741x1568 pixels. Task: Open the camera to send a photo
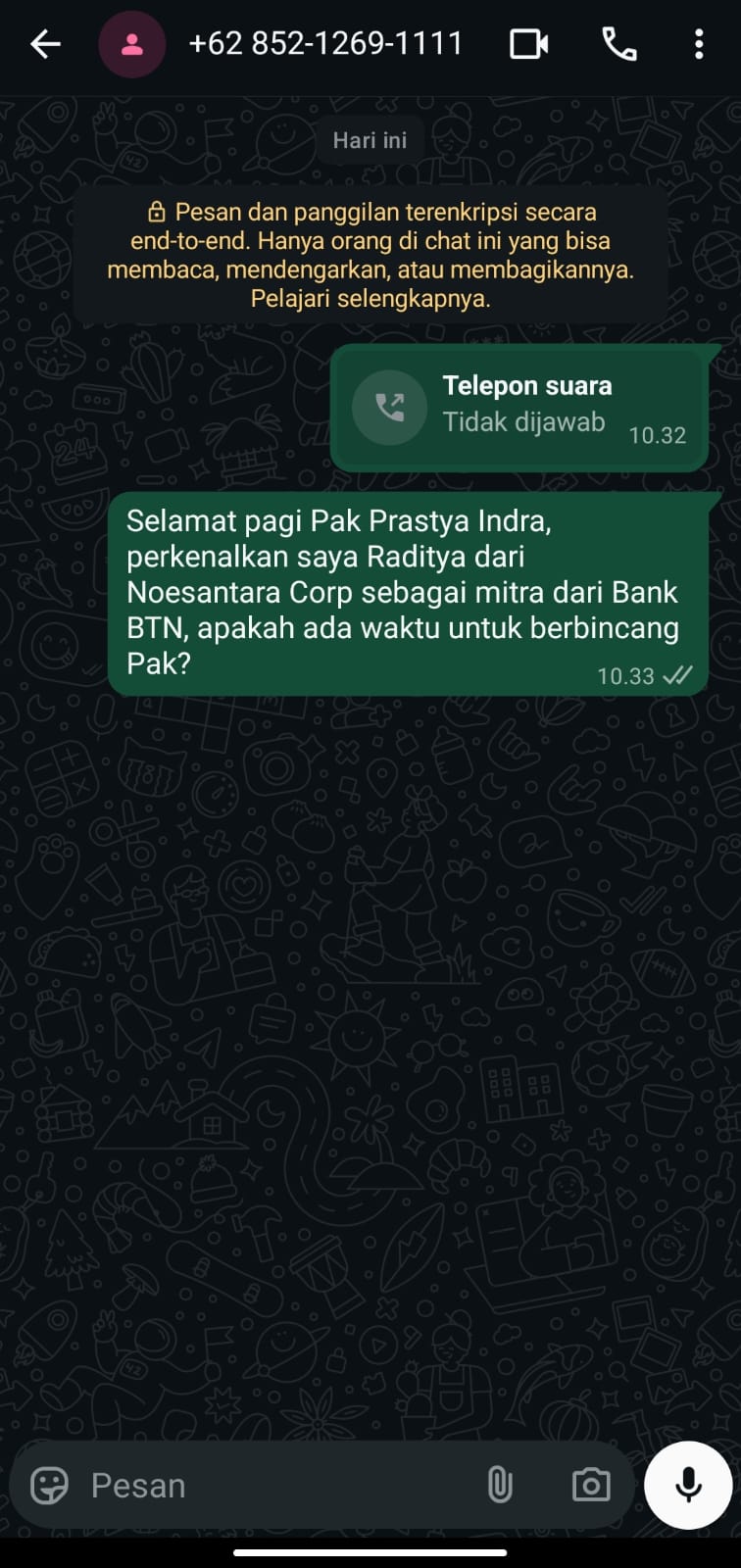click(590, 1485)
